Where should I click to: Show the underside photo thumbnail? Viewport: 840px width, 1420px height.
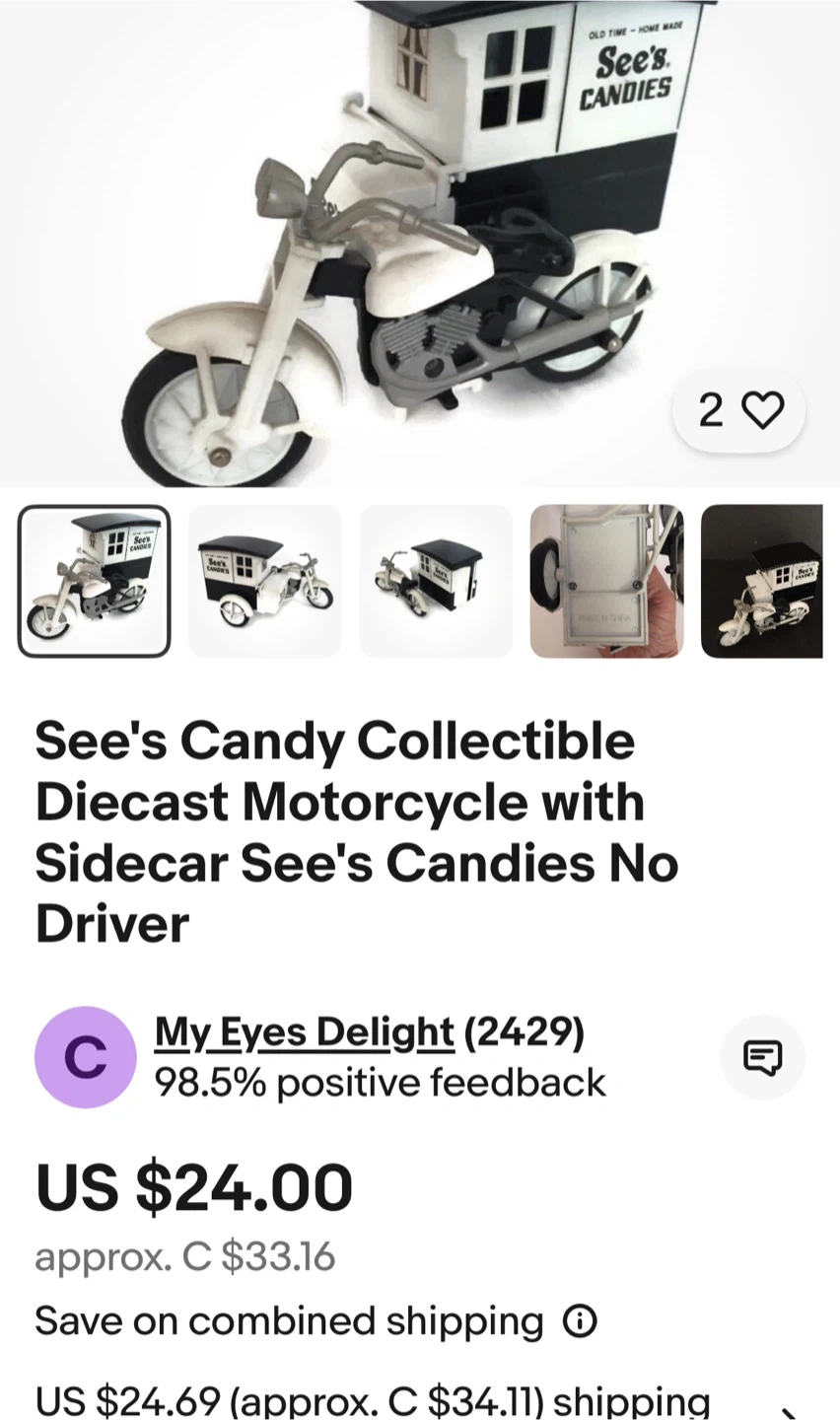tap(606, 581)
